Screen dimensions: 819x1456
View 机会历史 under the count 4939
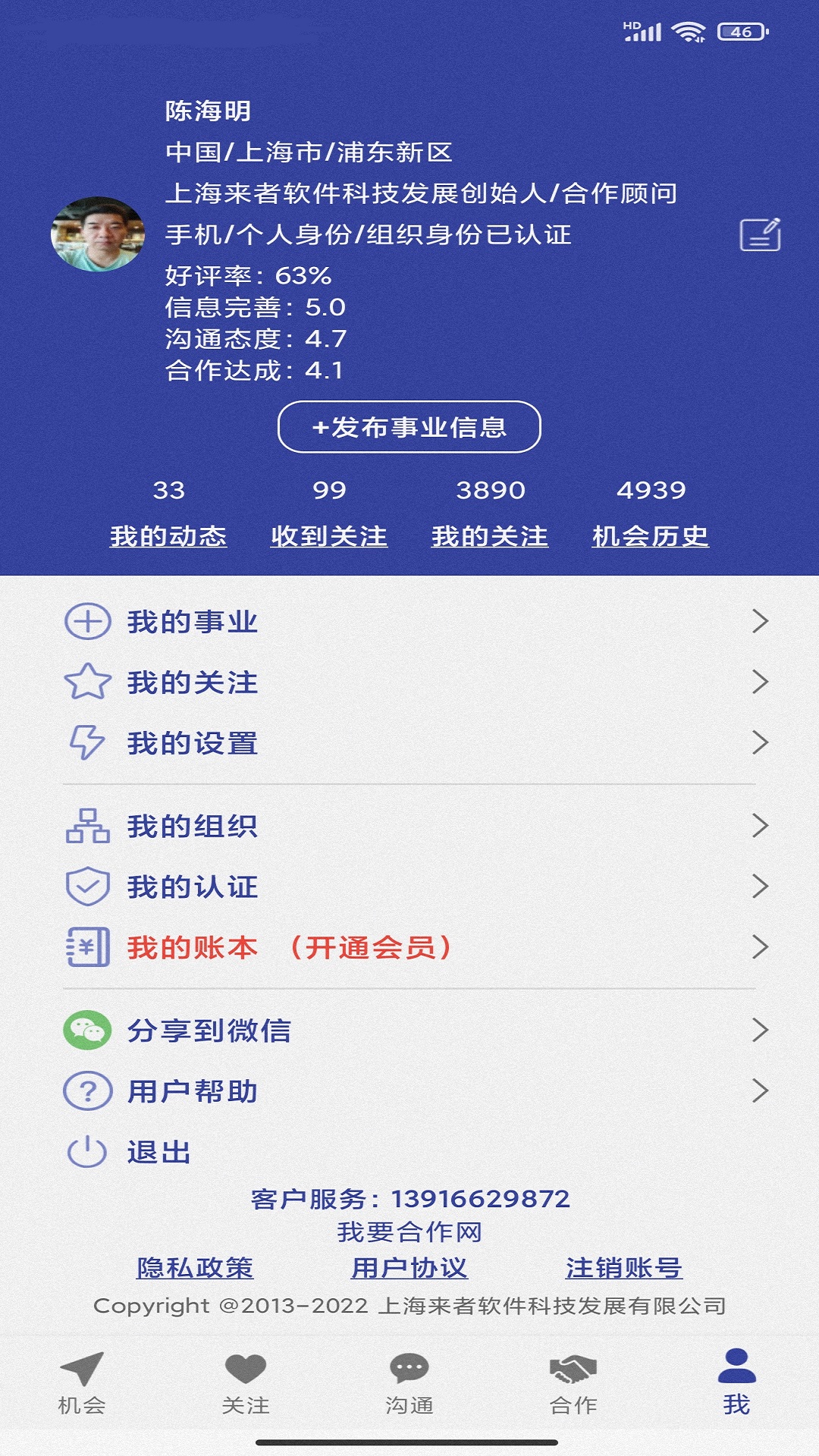(651, 535)
